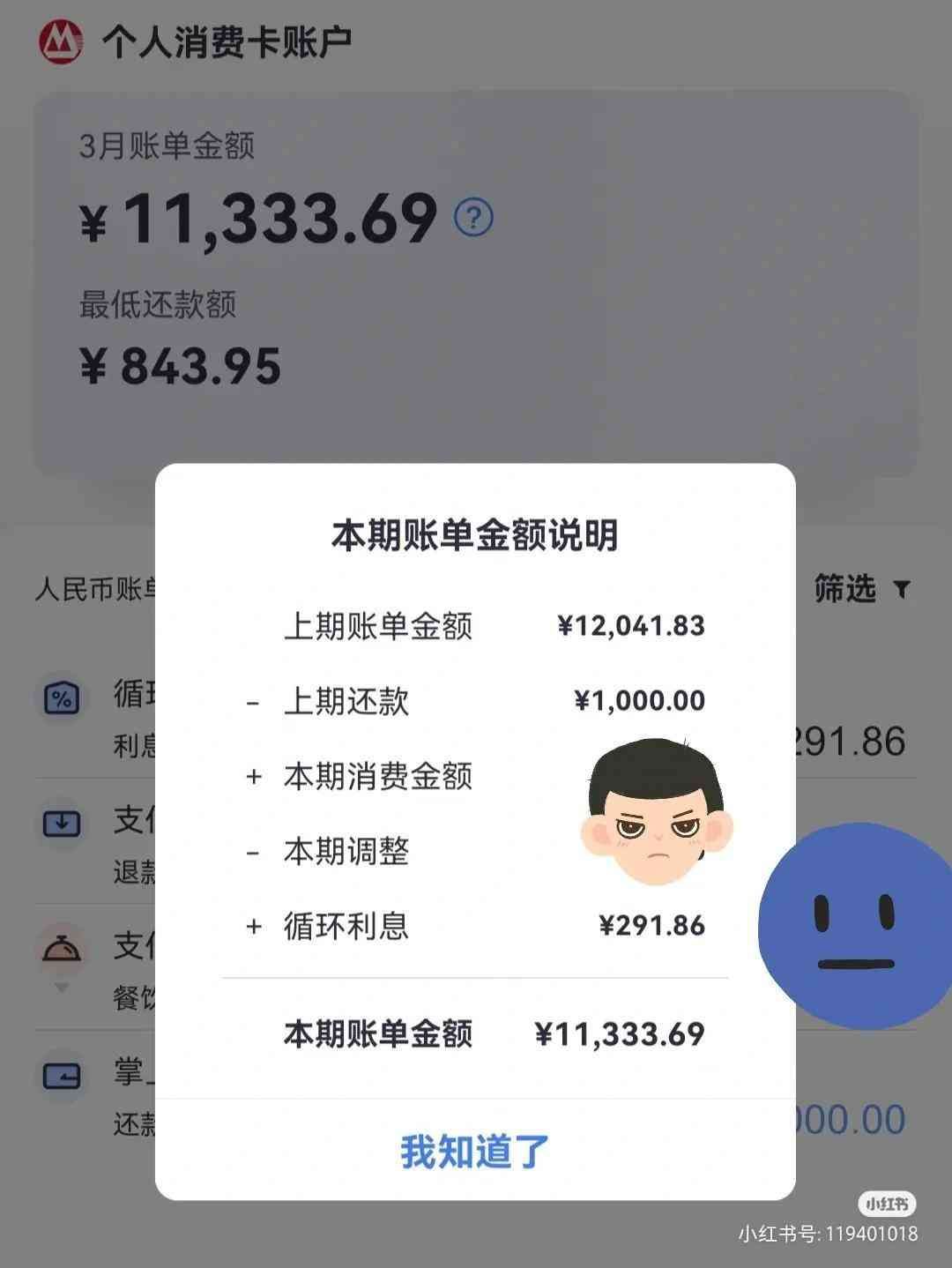Open the bill amount question mark help
This screenshot has height=1268, width=952.
[x=472, y=217]
